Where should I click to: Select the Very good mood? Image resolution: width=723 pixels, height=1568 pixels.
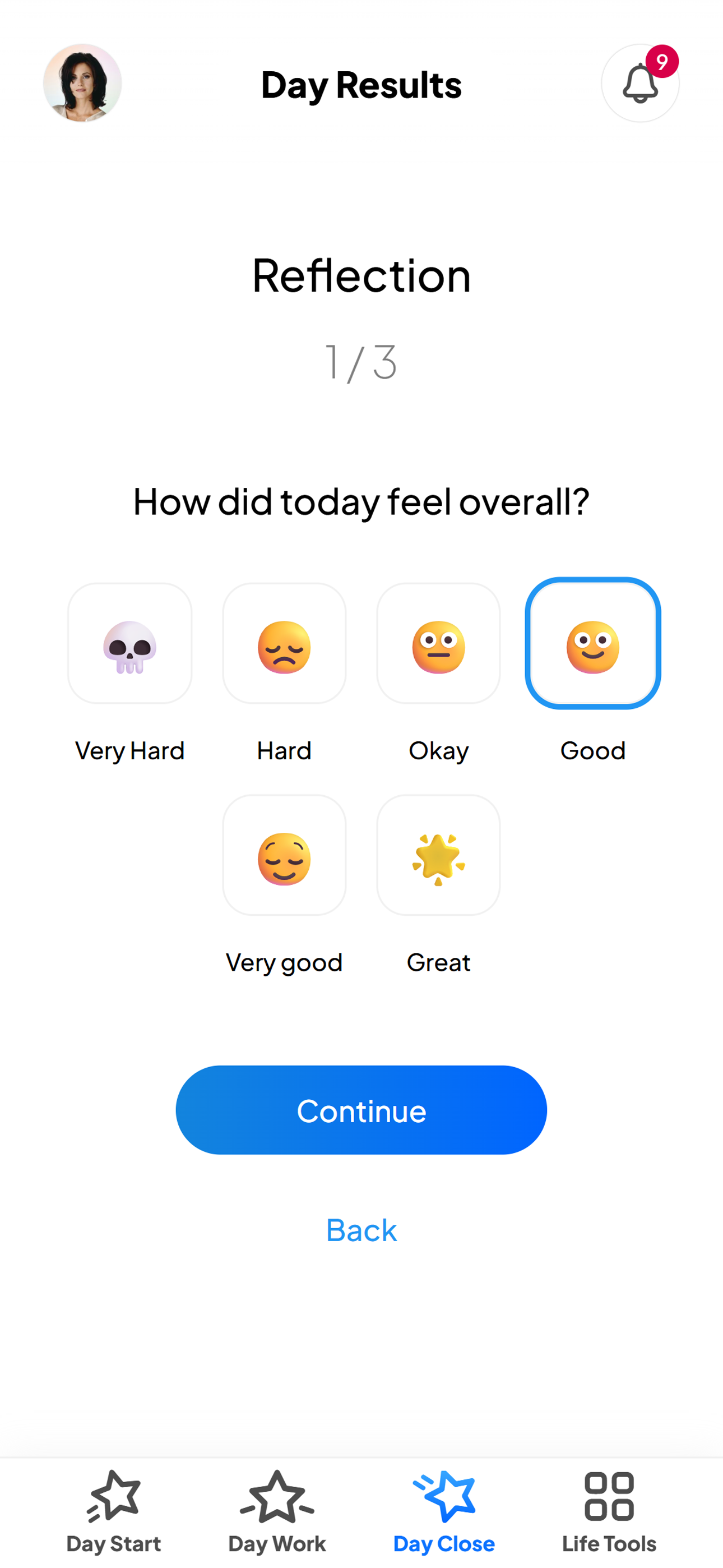[x=284, y=855]
